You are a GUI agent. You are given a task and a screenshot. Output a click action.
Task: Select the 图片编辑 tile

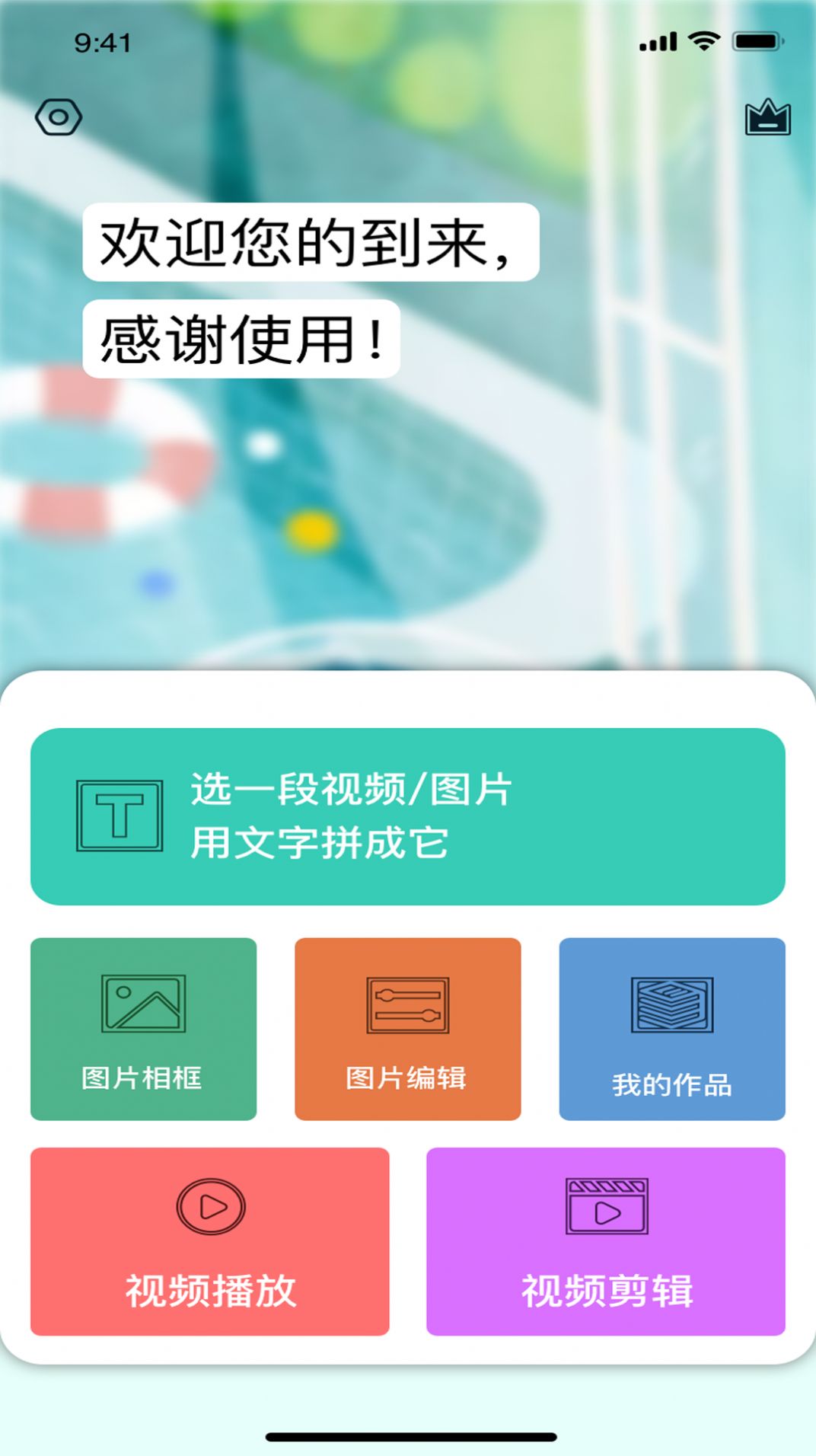(408, 1029)
